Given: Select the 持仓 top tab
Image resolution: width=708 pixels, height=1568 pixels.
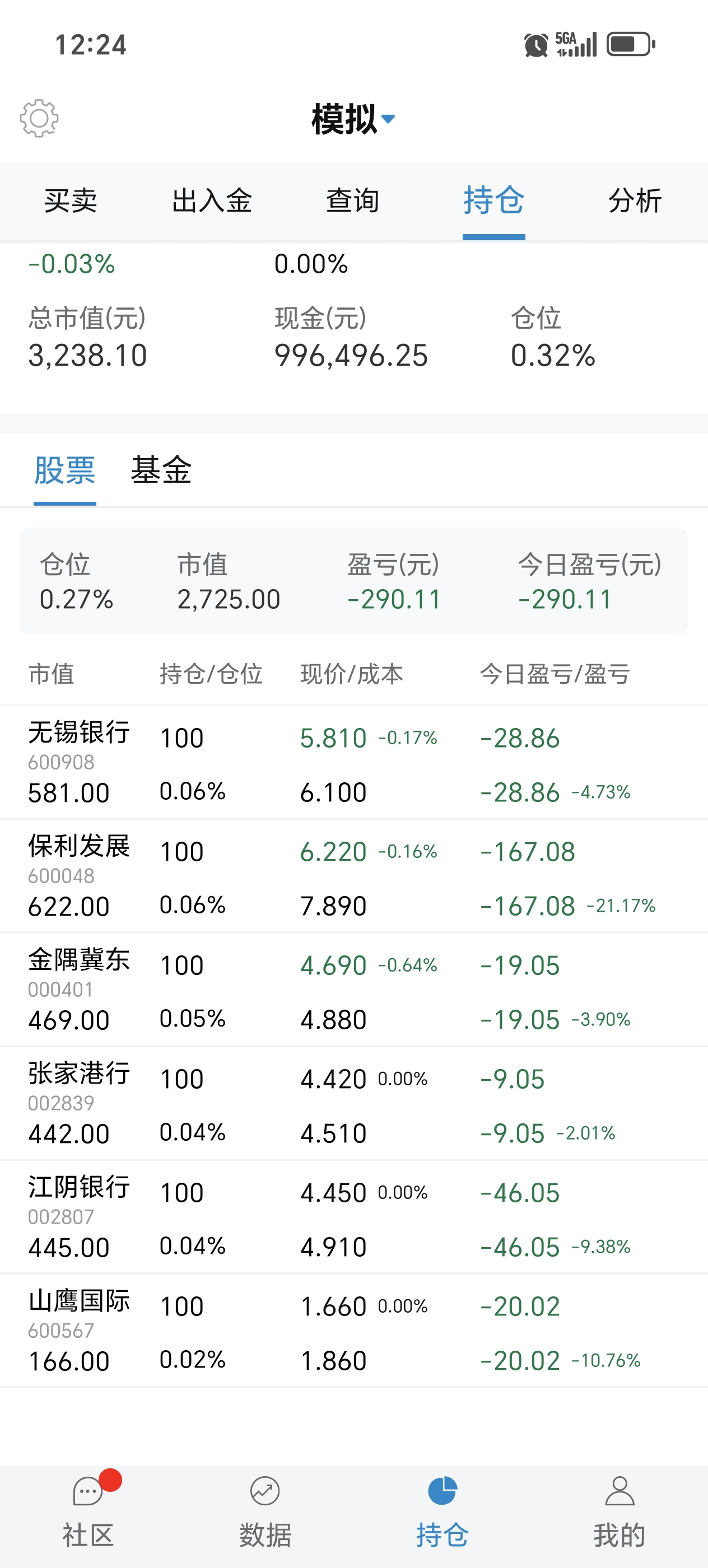Looking at the screenshot, I should pos(493,201).
